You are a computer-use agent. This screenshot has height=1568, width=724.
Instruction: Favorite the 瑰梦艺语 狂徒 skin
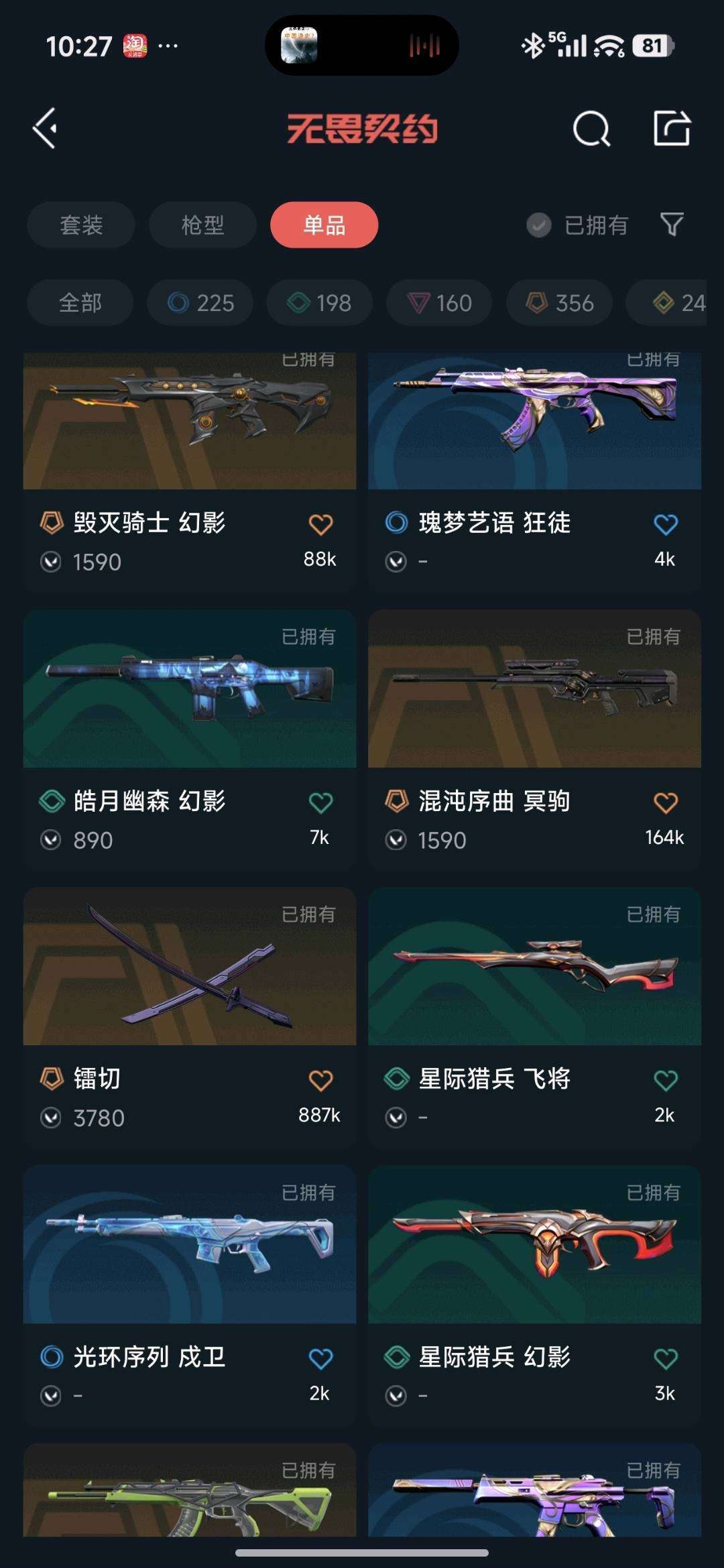(x=663, y=525)
